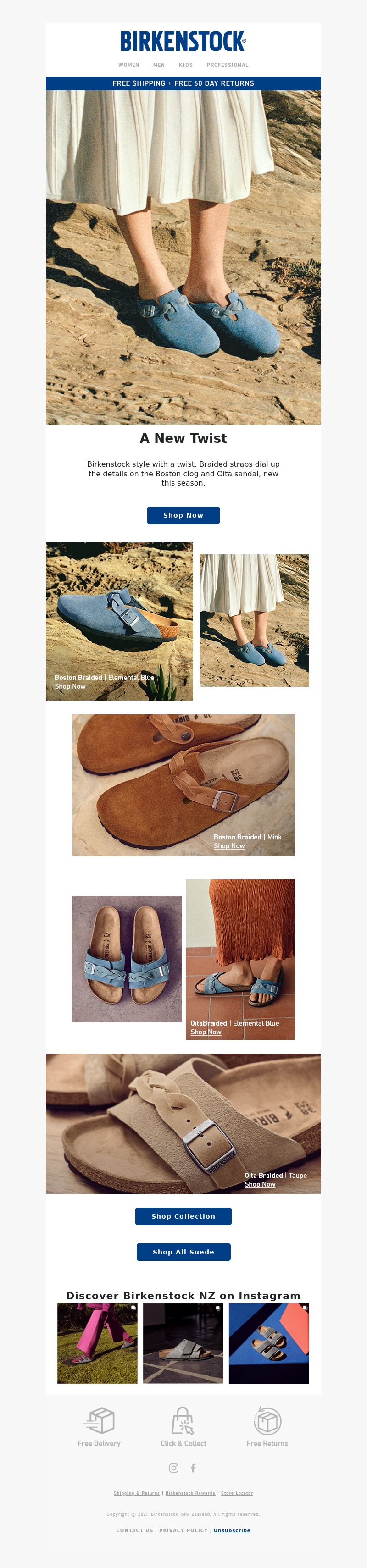Shop Now for Oita Braided Taupe
The width and height of the screenshot is (367, 1568).
[260, 1184]
